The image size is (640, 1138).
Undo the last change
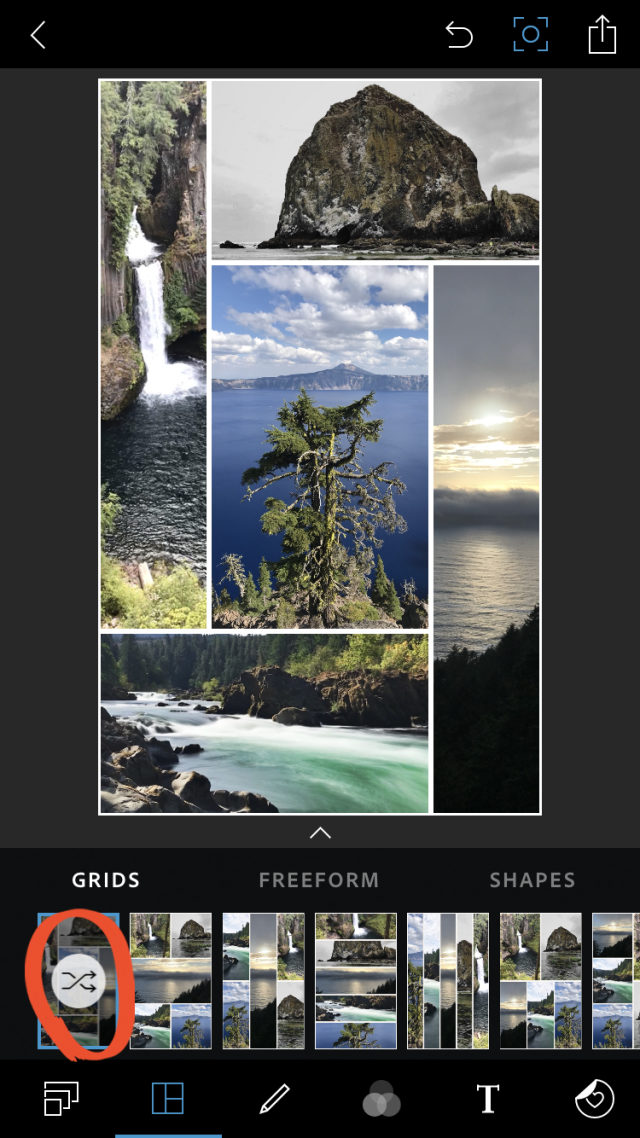[x=459, y=36]
